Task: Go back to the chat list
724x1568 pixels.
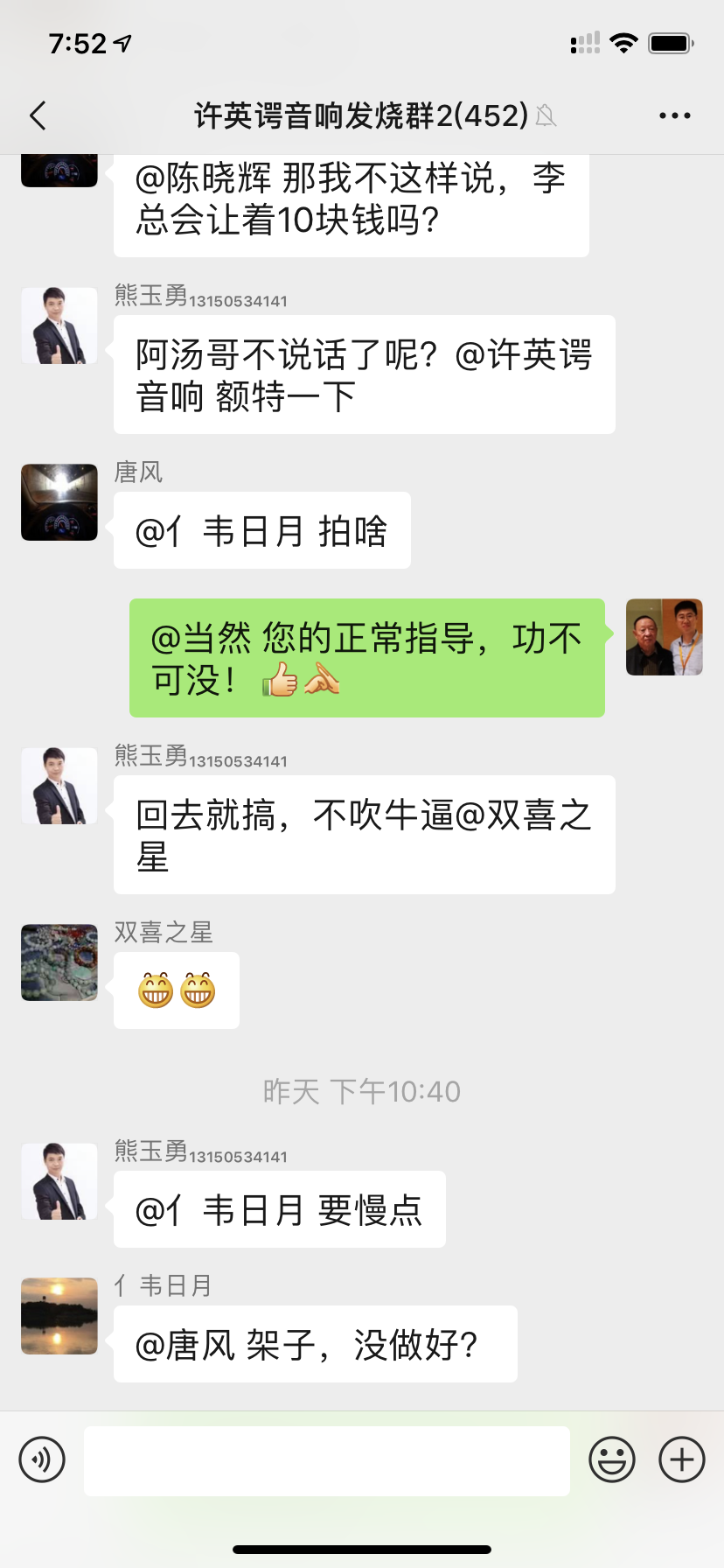Action: click(38, 115)
